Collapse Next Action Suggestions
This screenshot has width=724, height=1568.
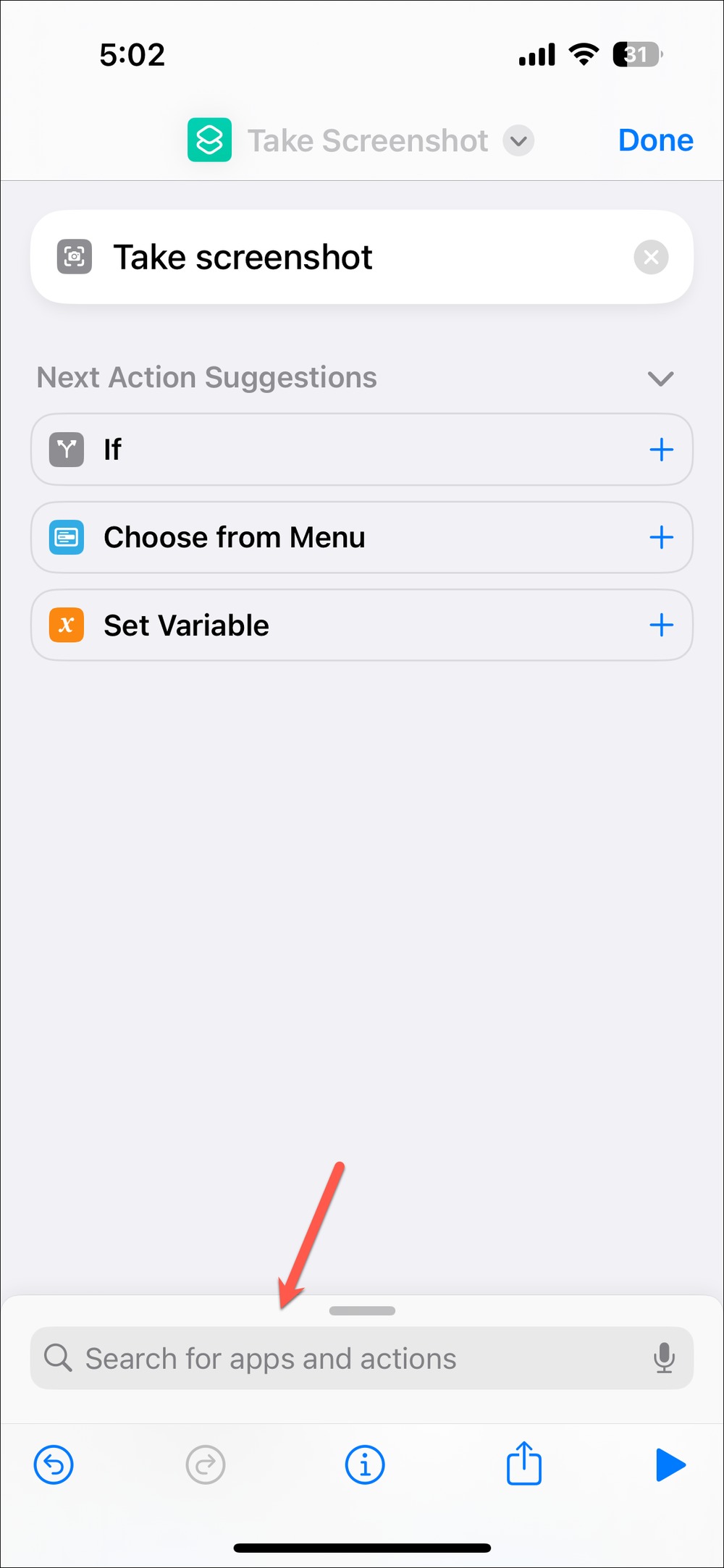(x=660, y=378)
